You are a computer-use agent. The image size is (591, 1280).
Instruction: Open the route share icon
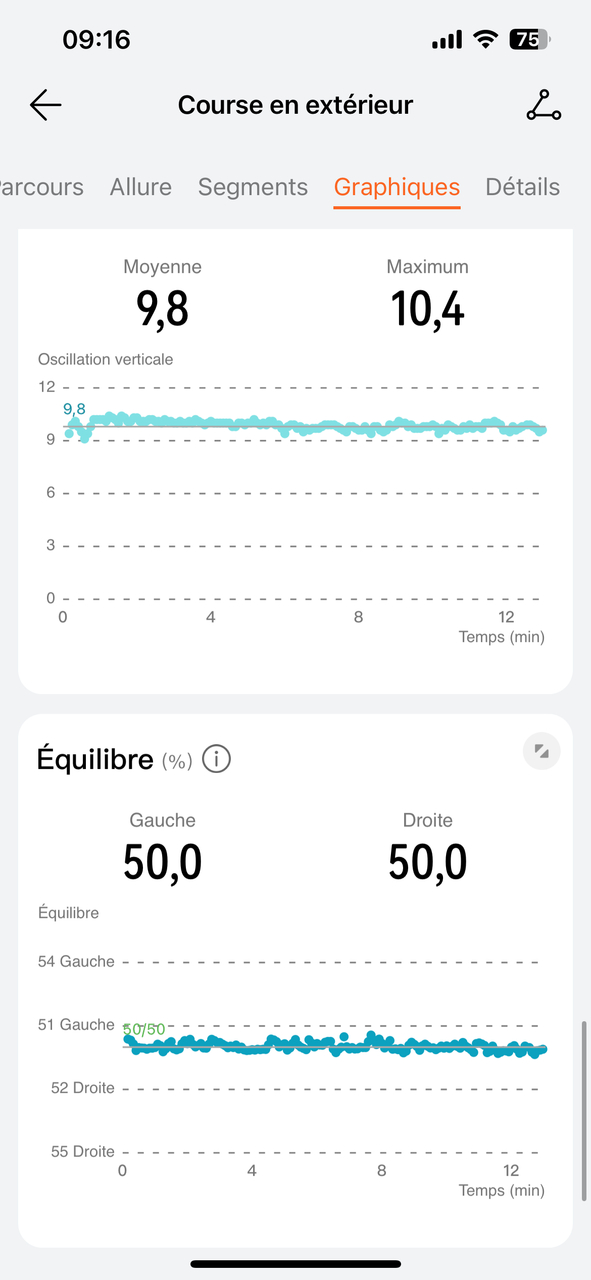tap(544, 105)
